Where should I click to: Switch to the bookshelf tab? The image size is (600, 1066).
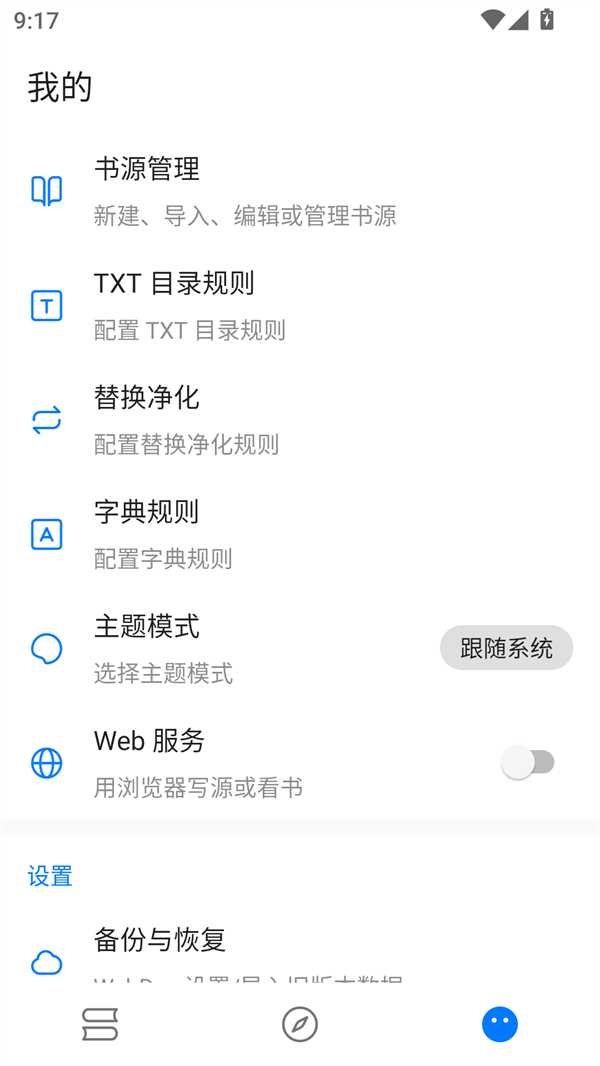[x=100, y=1024]
